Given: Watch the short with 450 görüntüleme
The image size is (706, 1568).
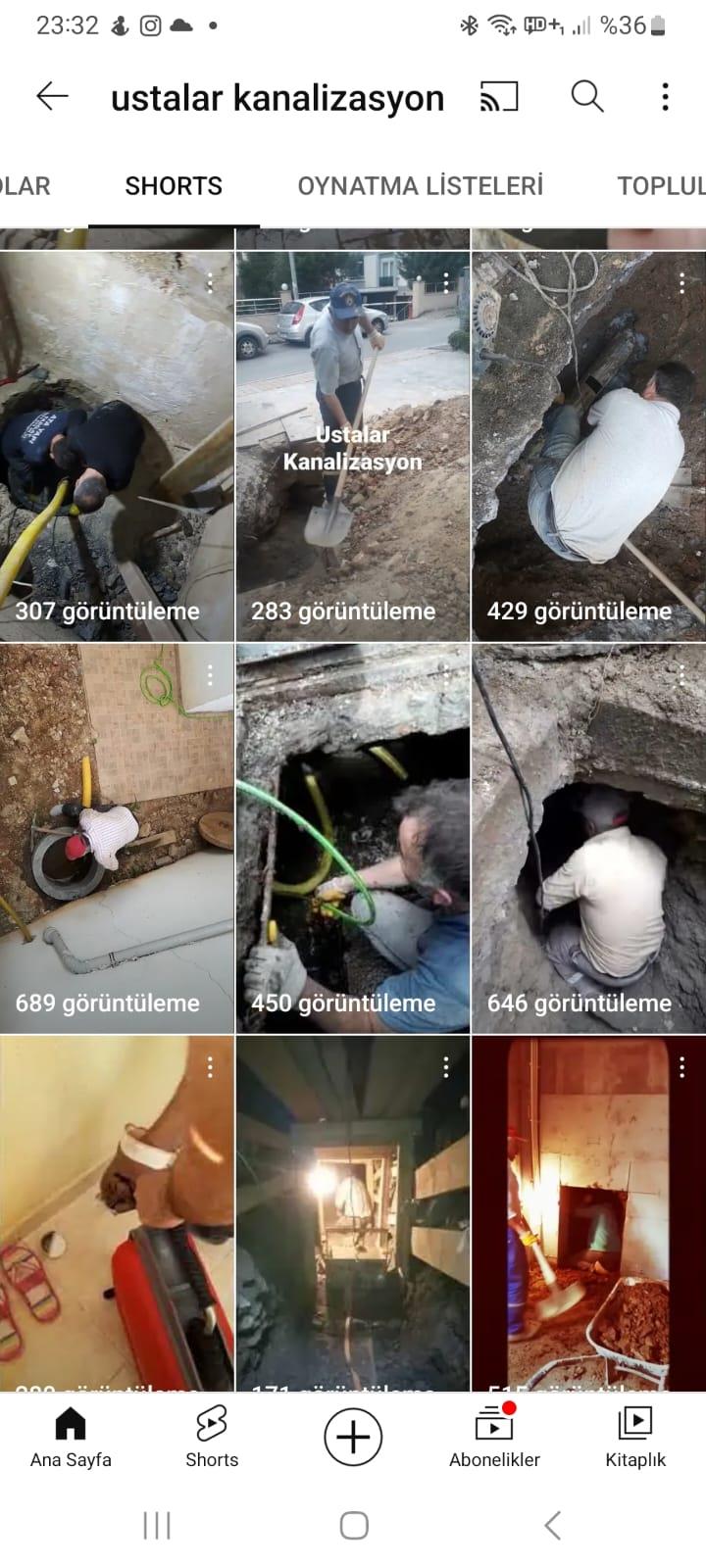Looking at the screenshot, I should tap(352, 838).
